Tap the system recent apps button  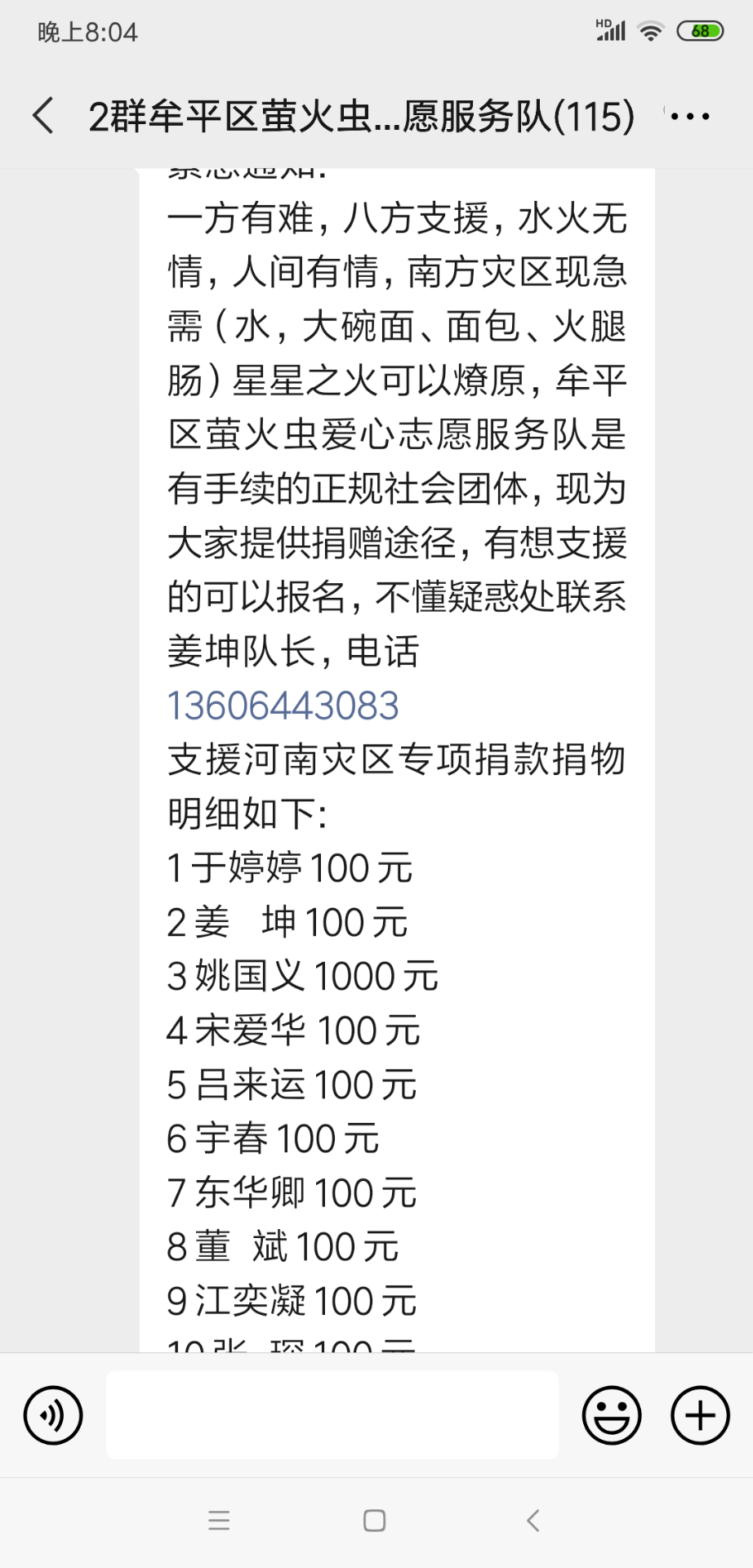[219, 1521]
